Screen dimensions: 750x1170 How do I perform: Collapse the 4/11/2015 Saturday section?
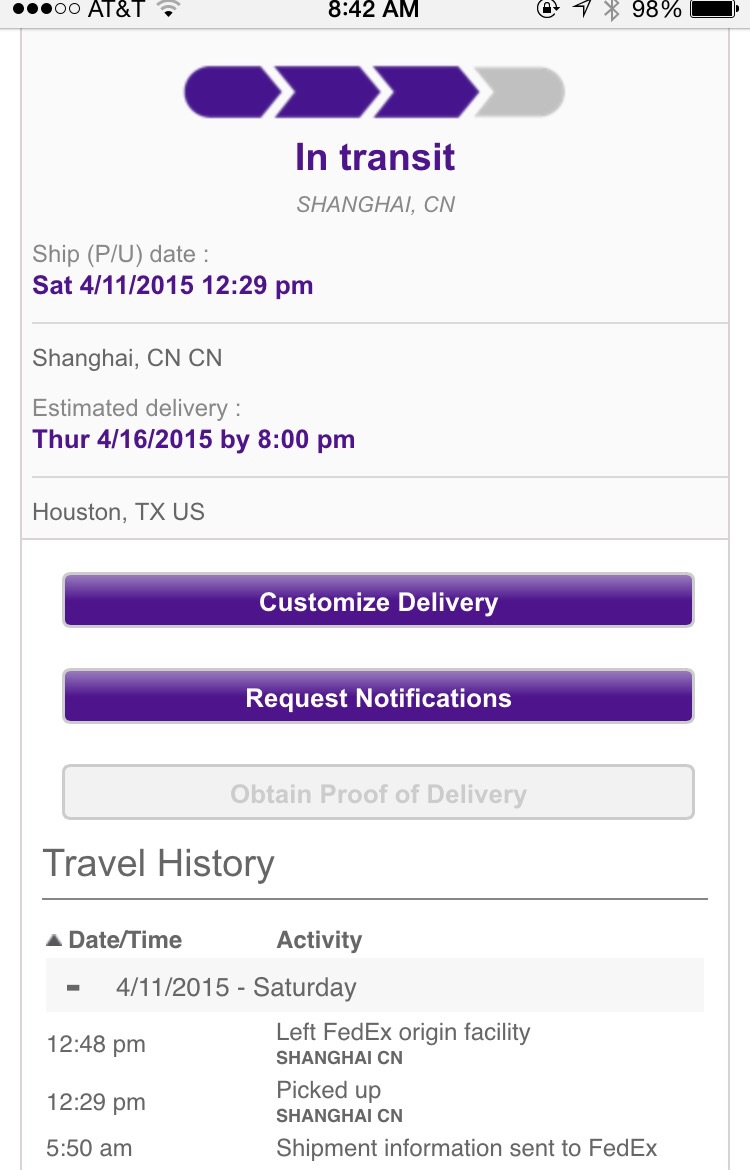pyautogui.click(x=73, y=987)
